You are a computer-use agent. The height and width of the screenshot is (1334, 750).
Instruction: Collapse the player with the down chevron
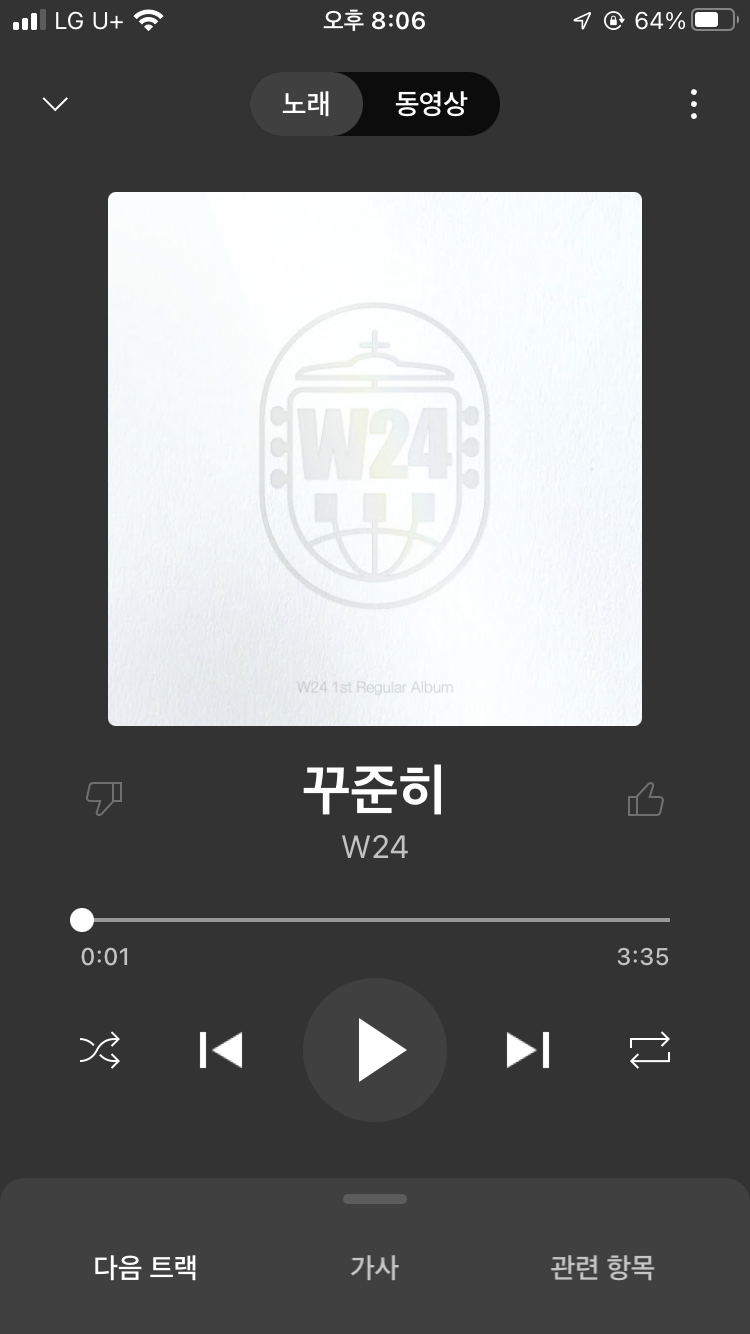coord(55,104)
